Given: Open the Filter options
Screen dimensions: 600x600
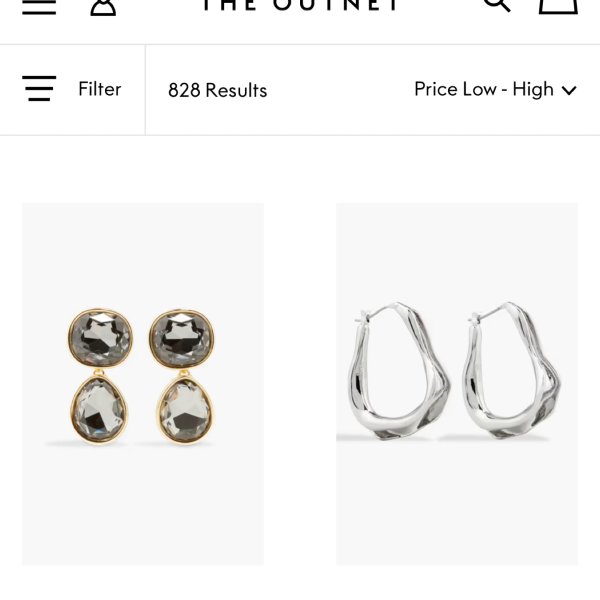Looking at the screenshot, I should tap(72, 89).
